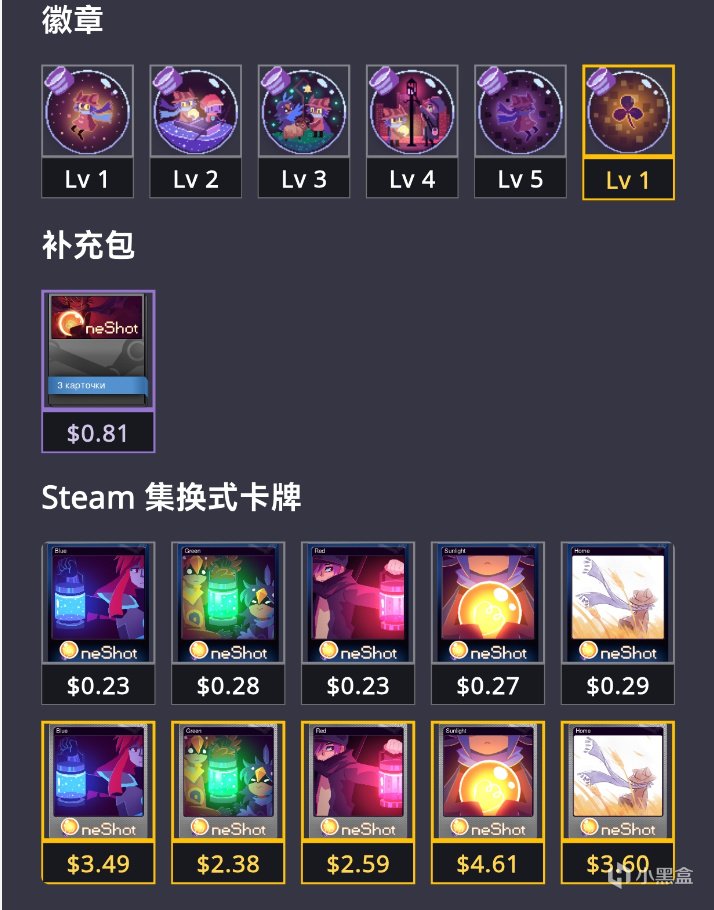View the foil Green card priced $2.38
Screen dimensions: 714x910
click(228, 803)
